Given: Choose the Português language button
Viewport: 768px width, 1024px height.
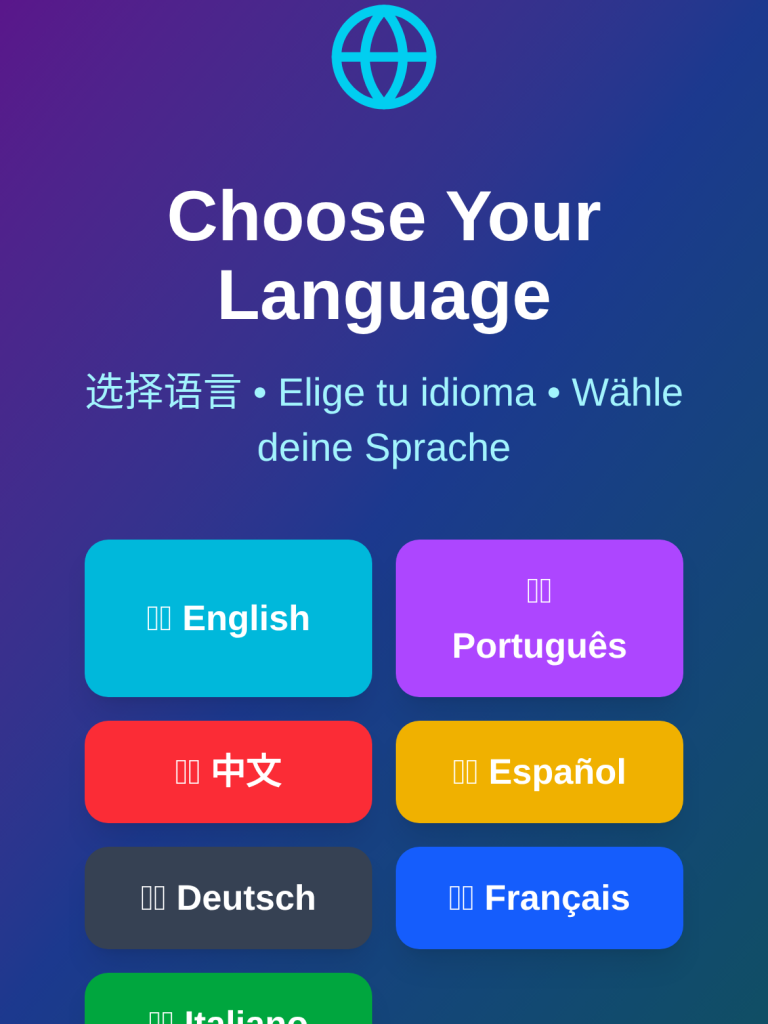Looking at the screenshot, I should (x=539, y=618).
